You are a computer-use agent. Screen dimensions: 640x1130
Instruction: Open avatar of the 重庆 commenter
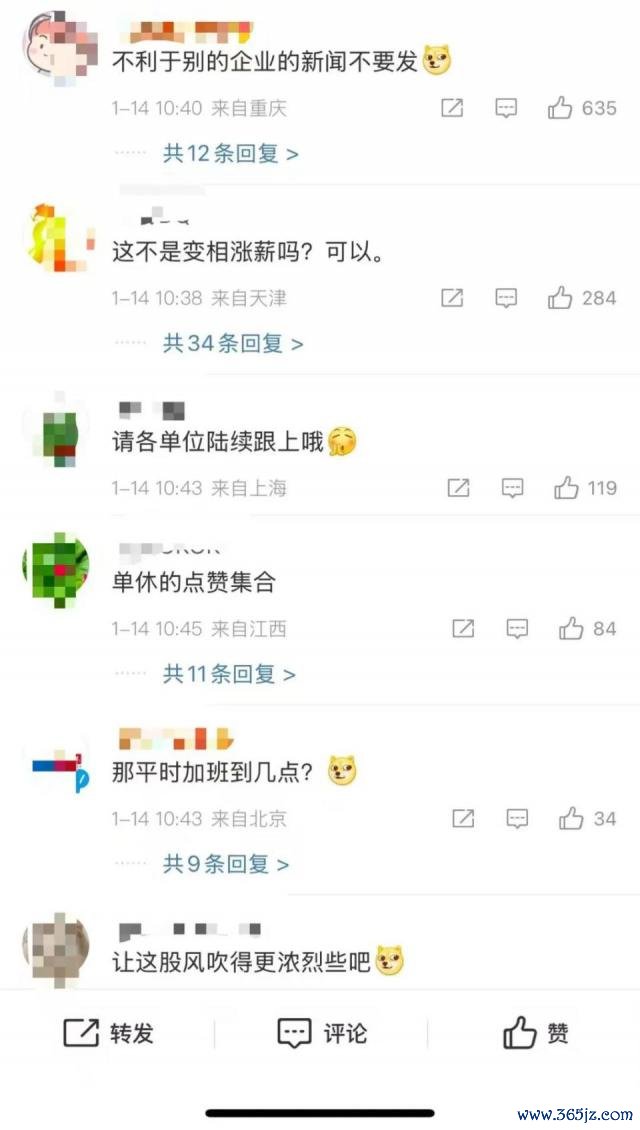point(57,48)
